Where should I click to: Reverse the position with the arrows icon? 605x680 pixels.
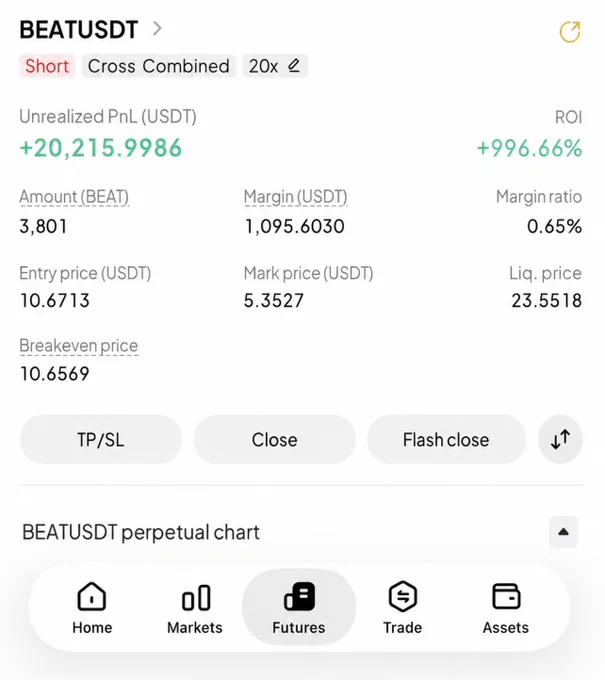560,439
